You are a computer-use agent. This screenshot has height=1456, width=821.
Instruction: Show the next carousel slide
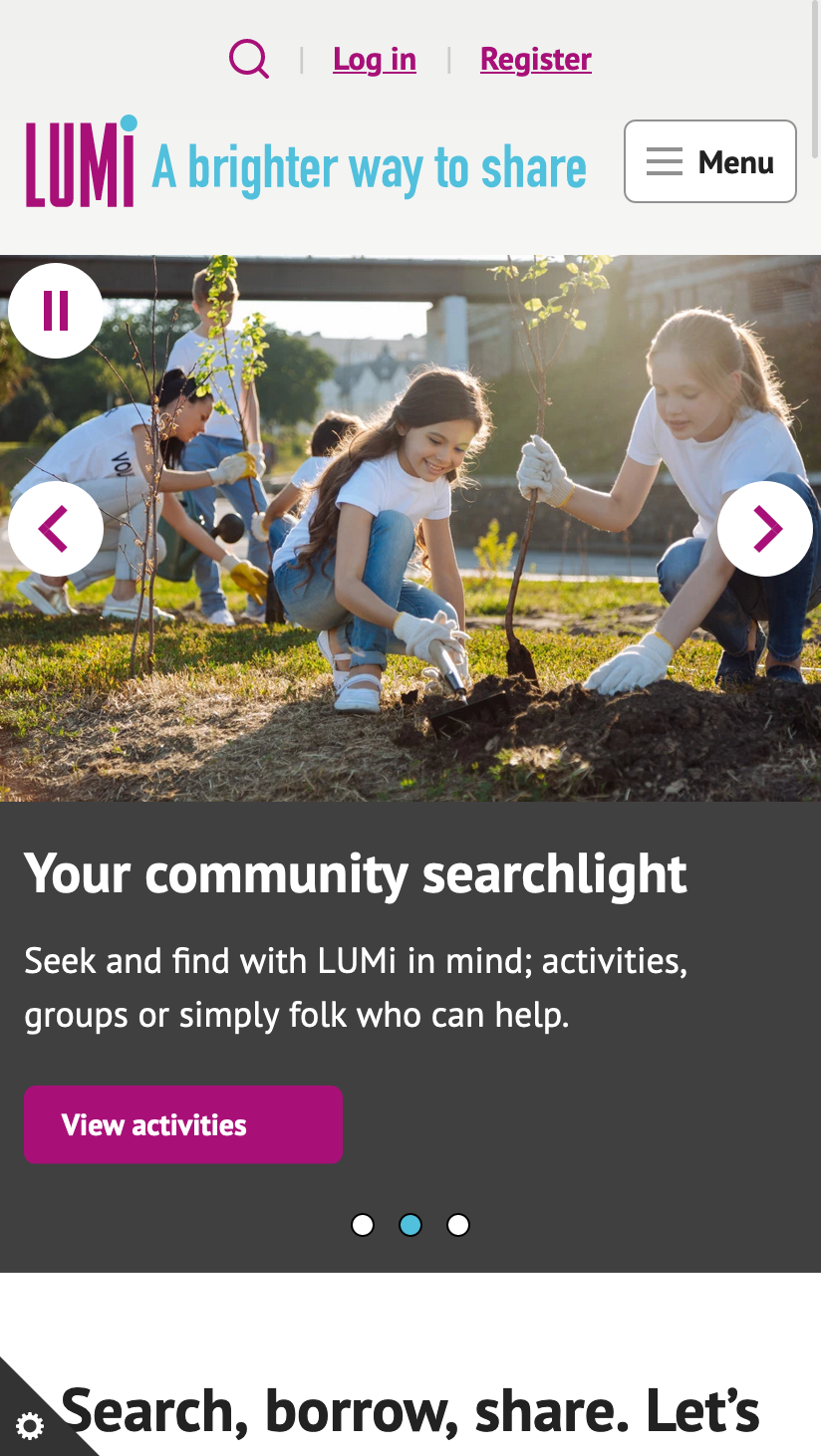(x=764, y=529)
